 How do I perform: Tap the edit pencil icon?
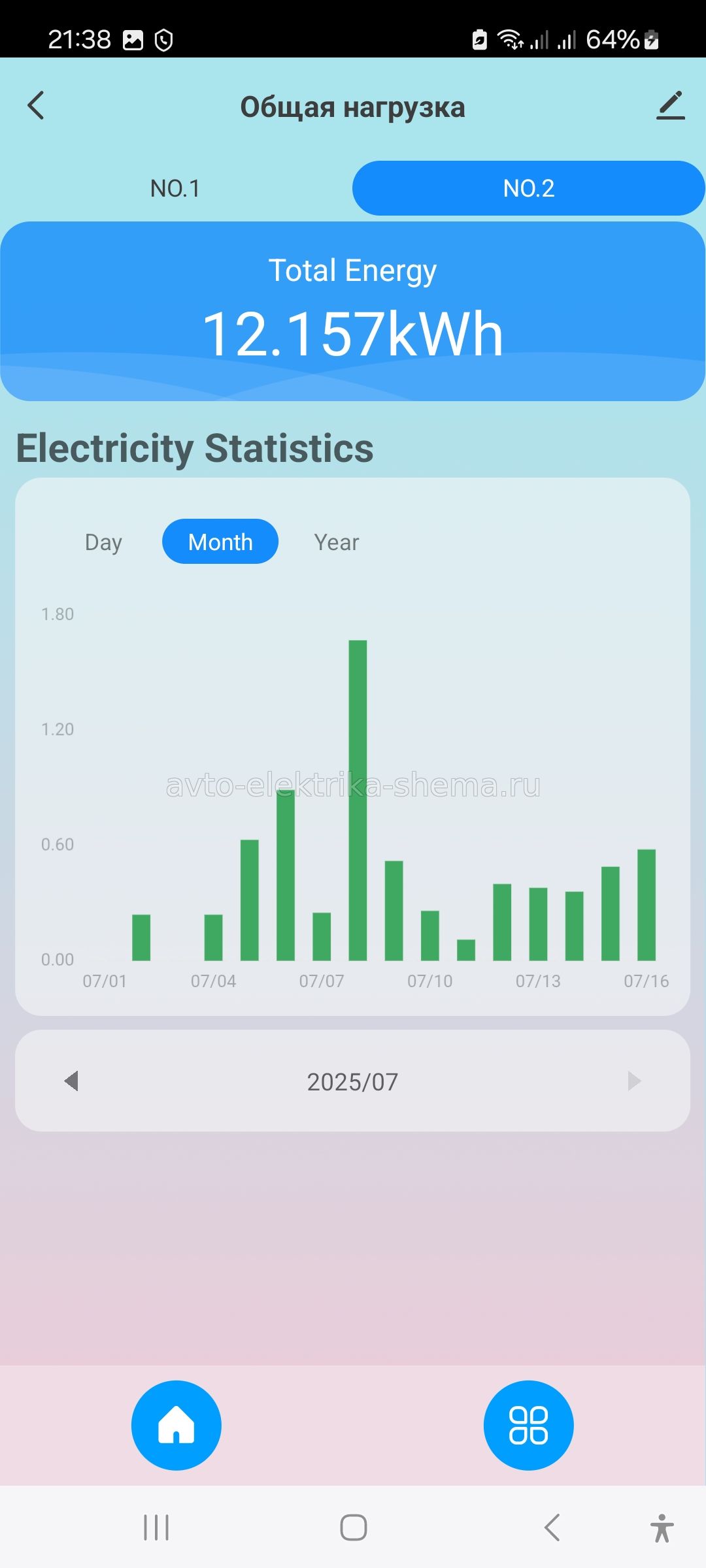pyautogui.click(x=670, y=106)
